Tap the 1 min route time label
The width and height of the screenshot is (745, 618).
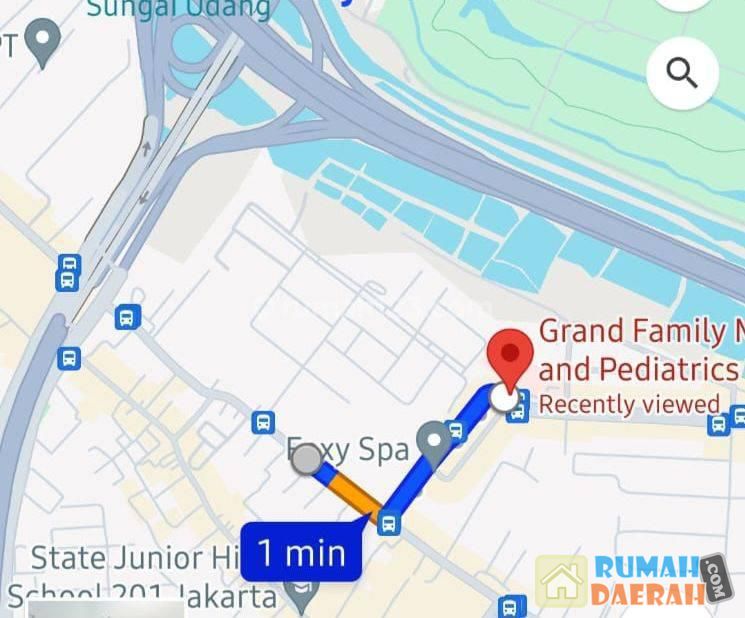click(303, 551)
